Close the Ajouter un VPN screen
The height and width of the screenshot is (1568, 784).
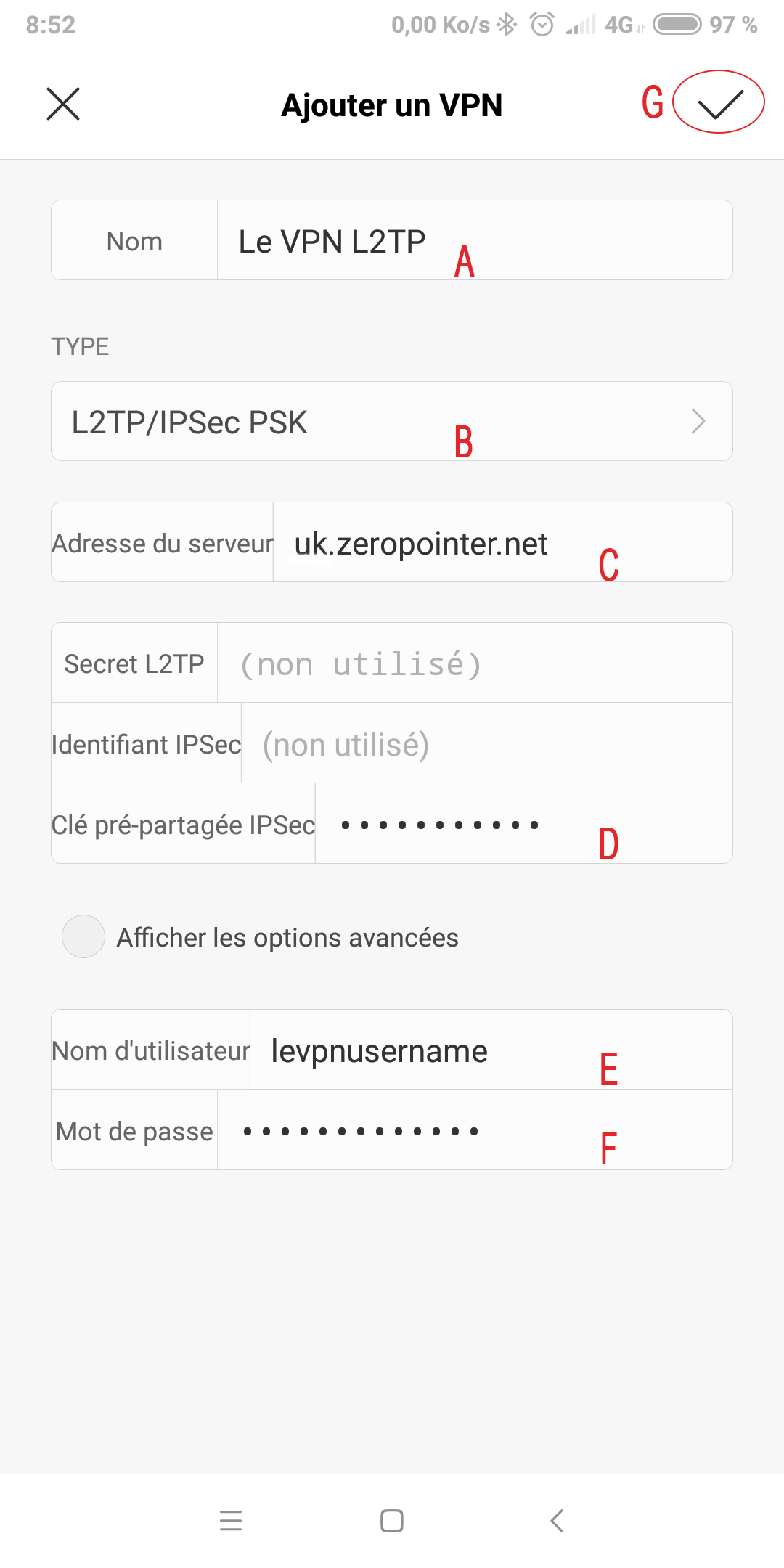pyautogui.click(x=63, y=104)
